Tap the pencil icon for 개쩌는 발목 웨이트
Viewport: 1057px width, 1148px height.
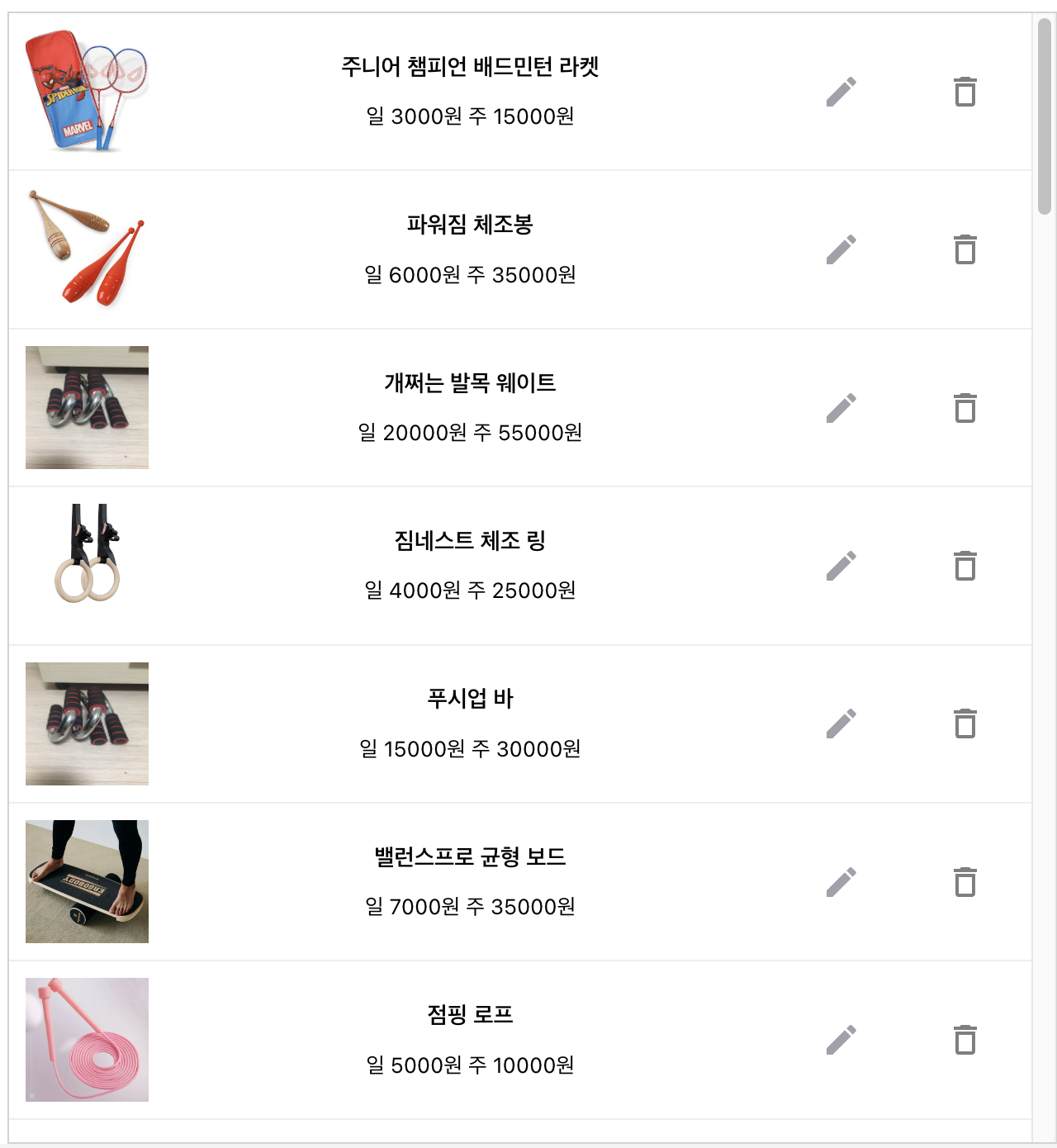841,408
